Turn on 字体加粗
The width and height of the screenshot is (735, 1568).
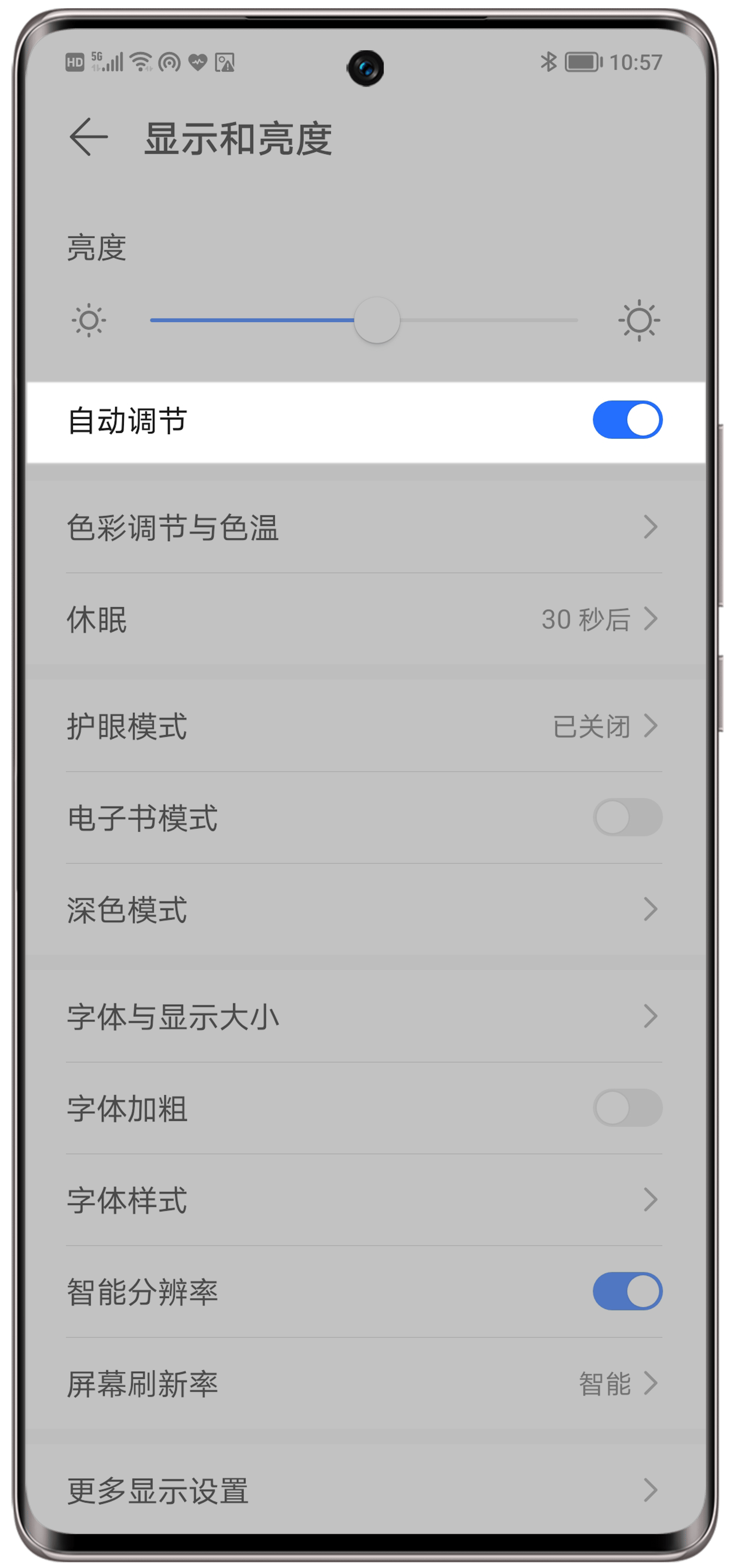627,1108
